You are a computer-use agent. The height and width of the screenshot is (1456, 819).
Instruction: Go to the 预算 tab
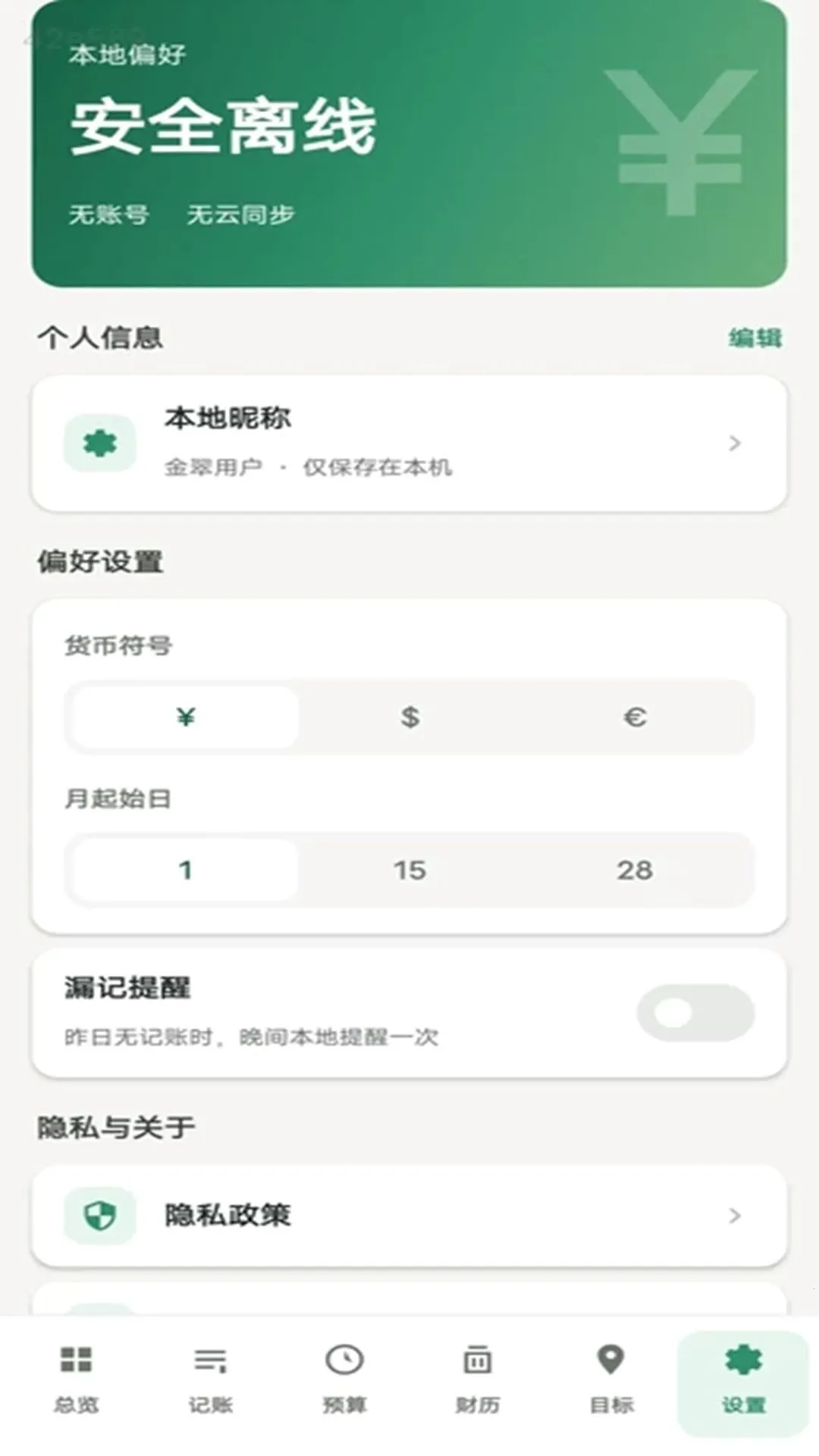(x=344, y=1380)
